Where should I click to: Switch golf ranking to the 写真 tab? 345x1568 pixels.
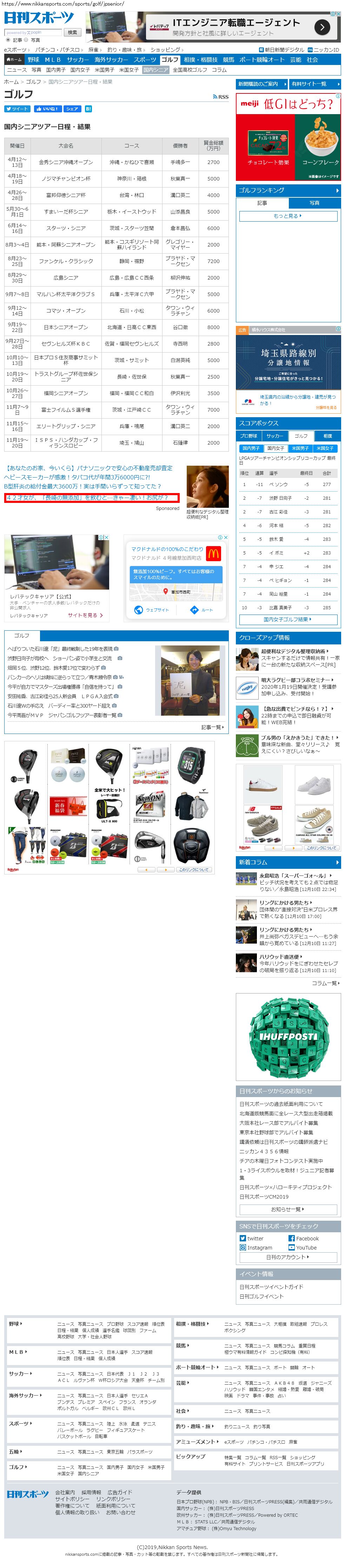(314, 203)
